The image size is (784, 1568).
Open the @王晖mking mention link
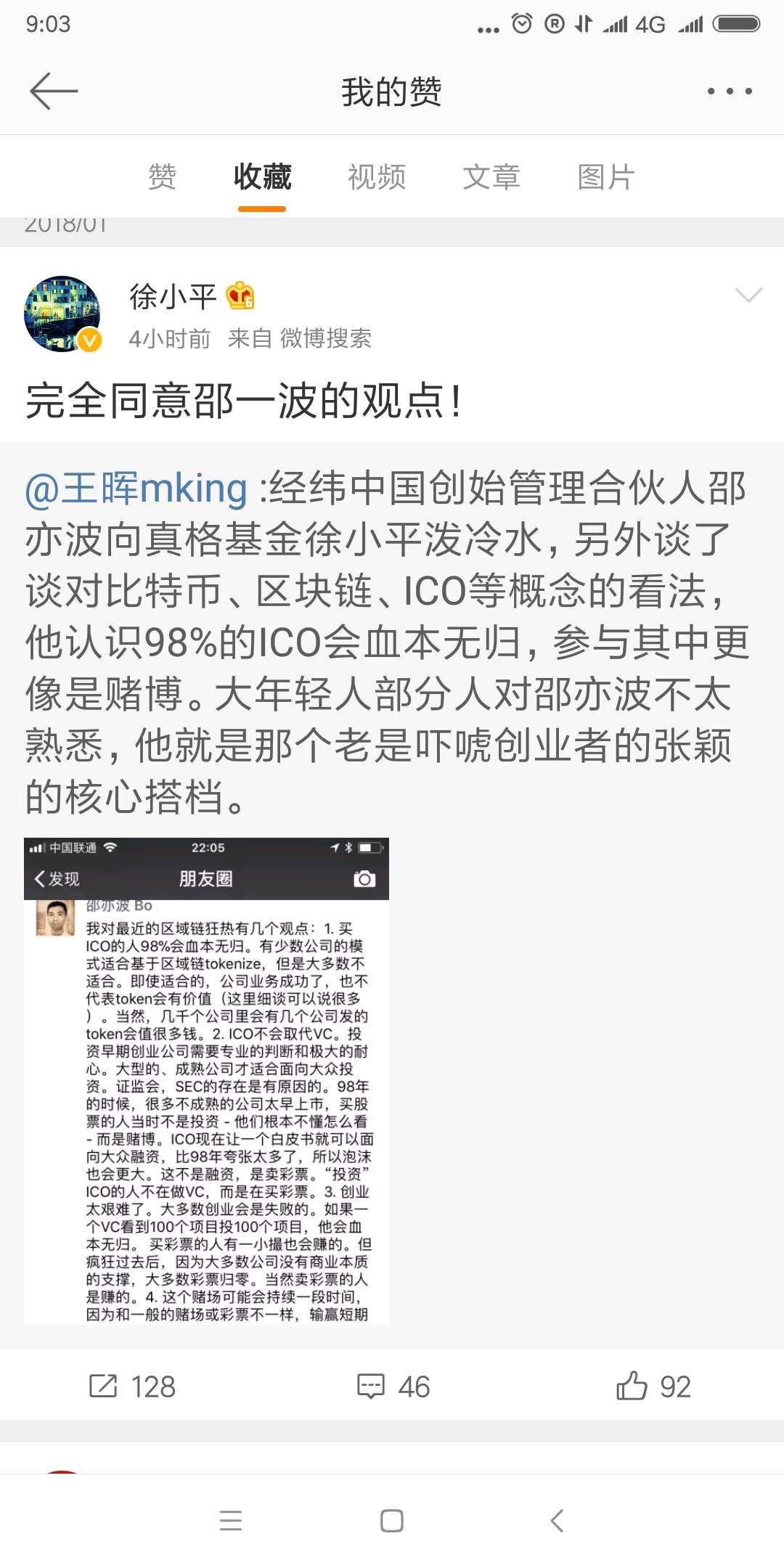[x=136, y=489]
